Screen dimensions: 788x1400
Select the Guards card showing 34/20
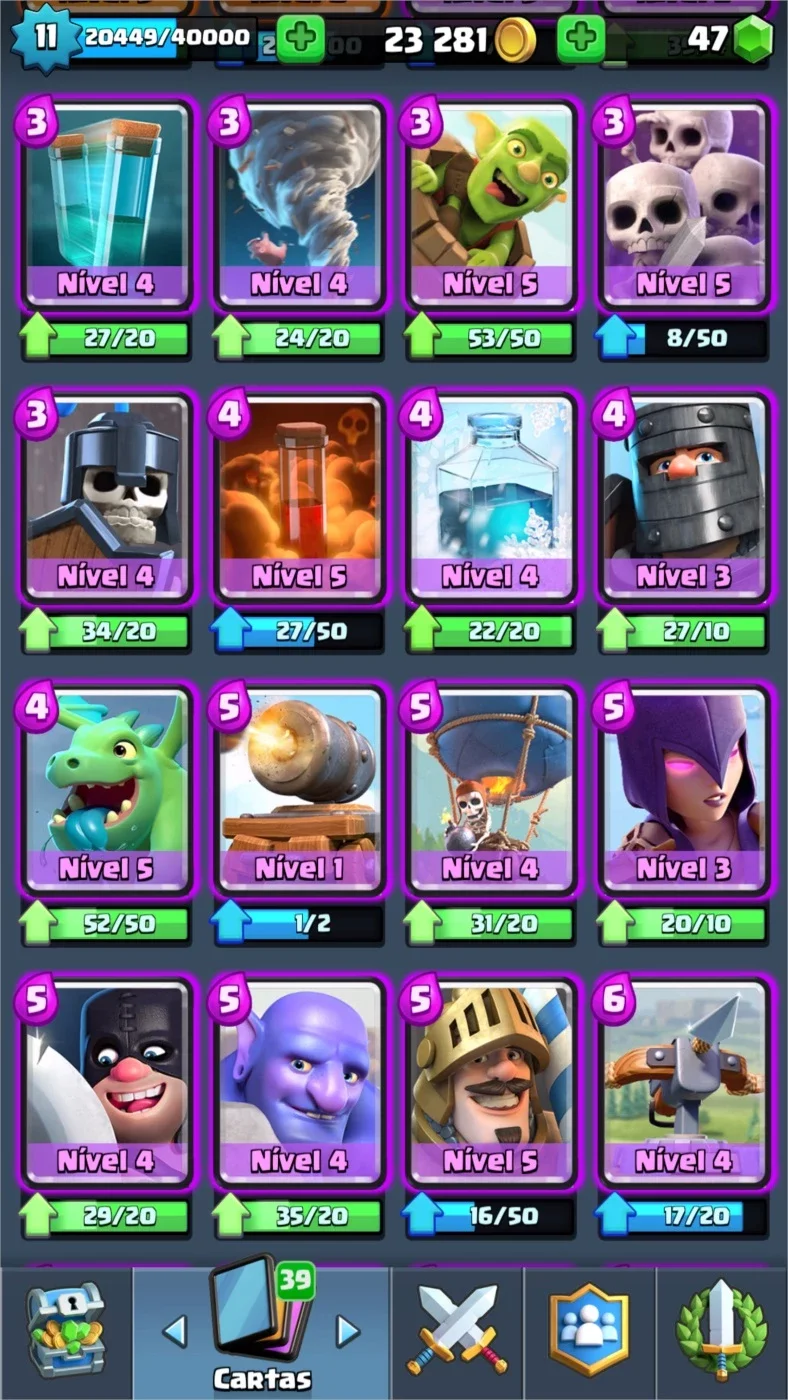pos(107,497)
